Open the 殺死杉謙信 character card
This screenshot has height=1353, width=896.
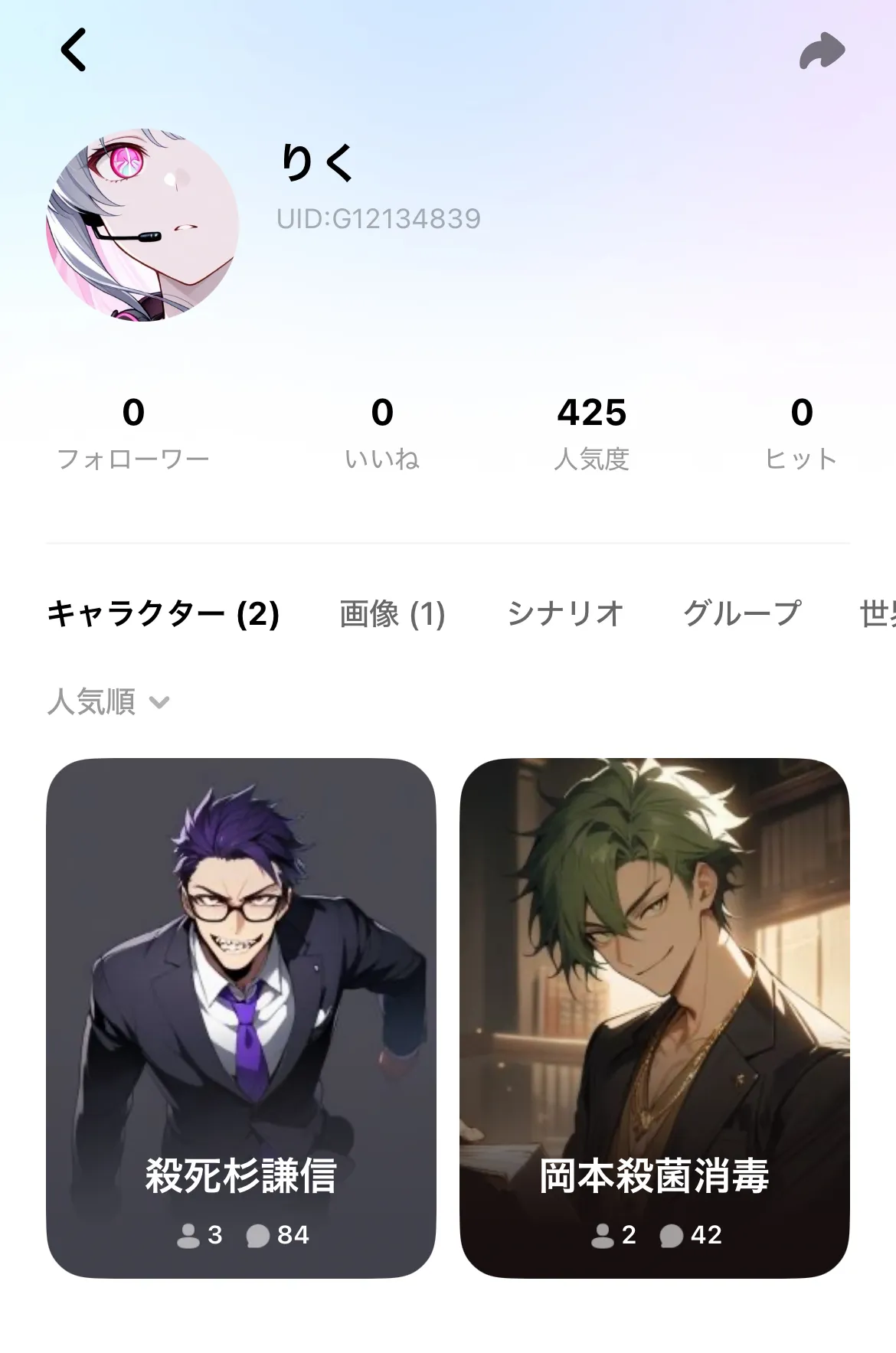(241, 1018)
